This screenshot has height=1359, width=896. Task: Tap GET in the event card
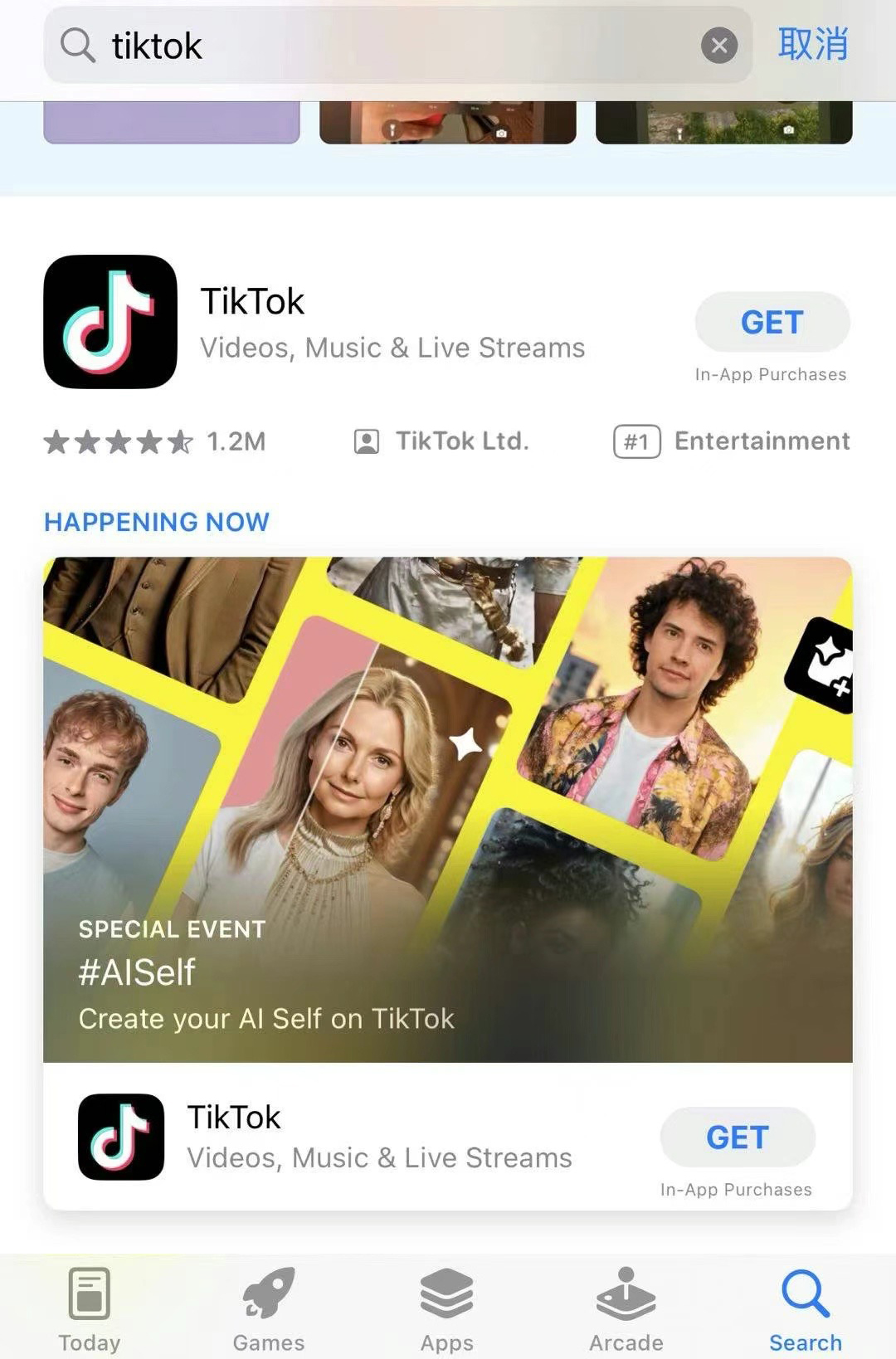coord(737,1137)
